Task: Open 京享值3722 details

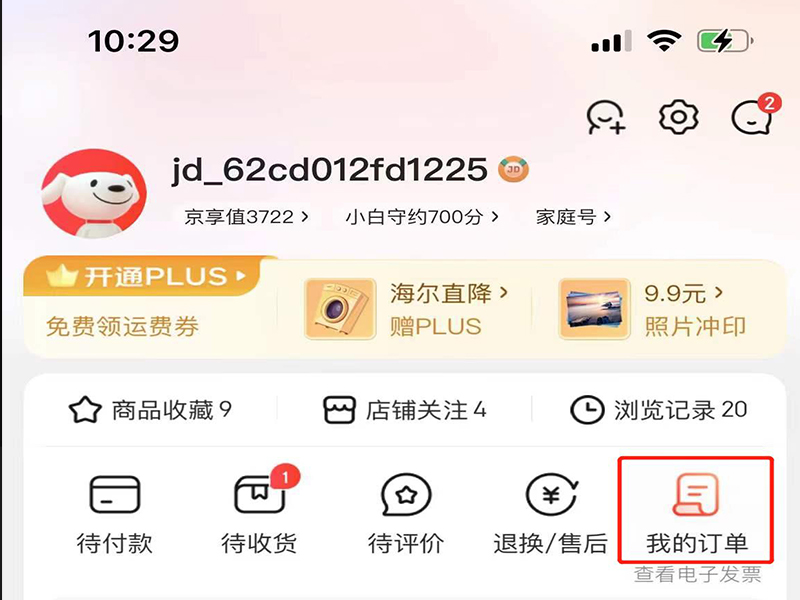Action: 245,216
